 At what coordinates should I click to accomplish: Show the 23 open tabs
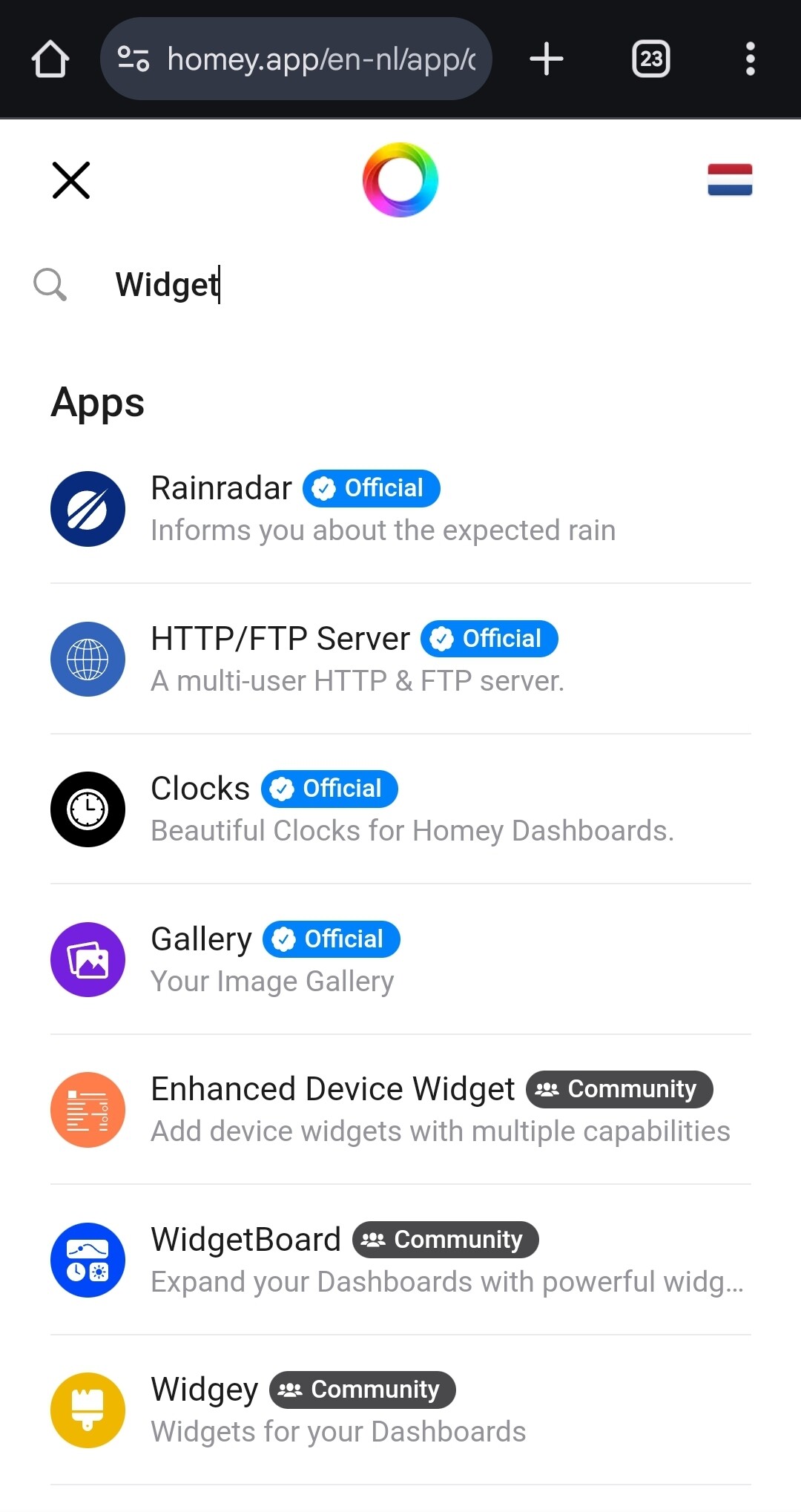coord(650,59)
